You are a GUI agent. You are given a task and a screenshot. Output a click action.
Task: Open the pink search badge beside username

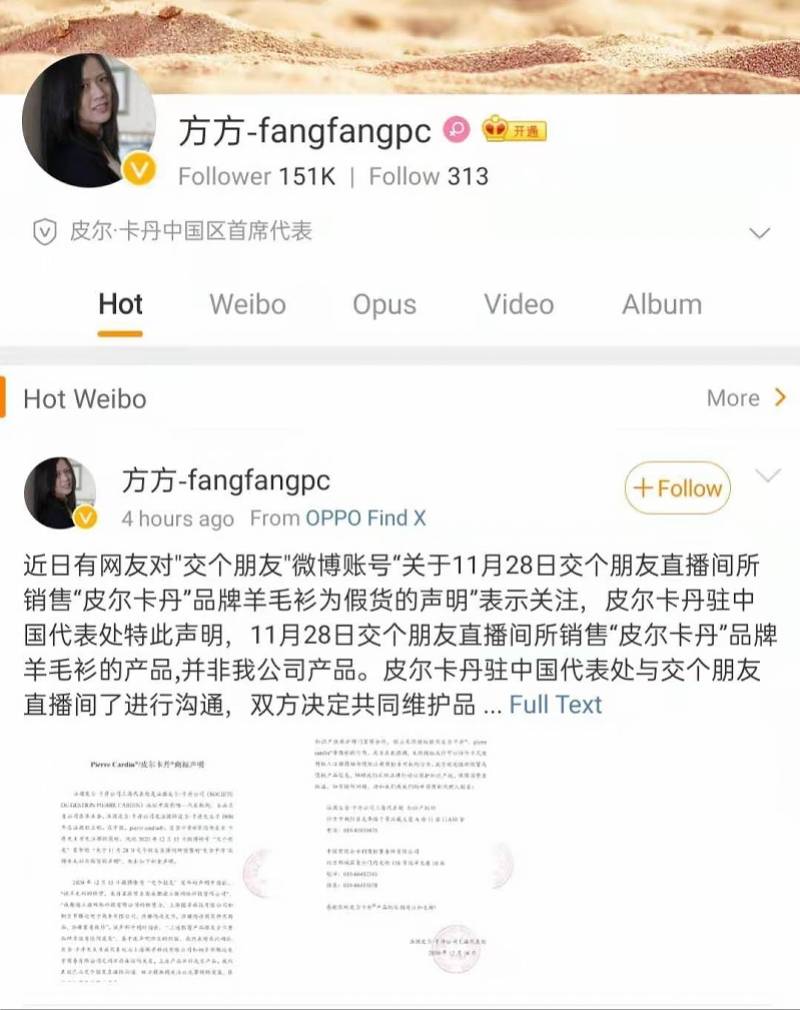click(456, 130)
